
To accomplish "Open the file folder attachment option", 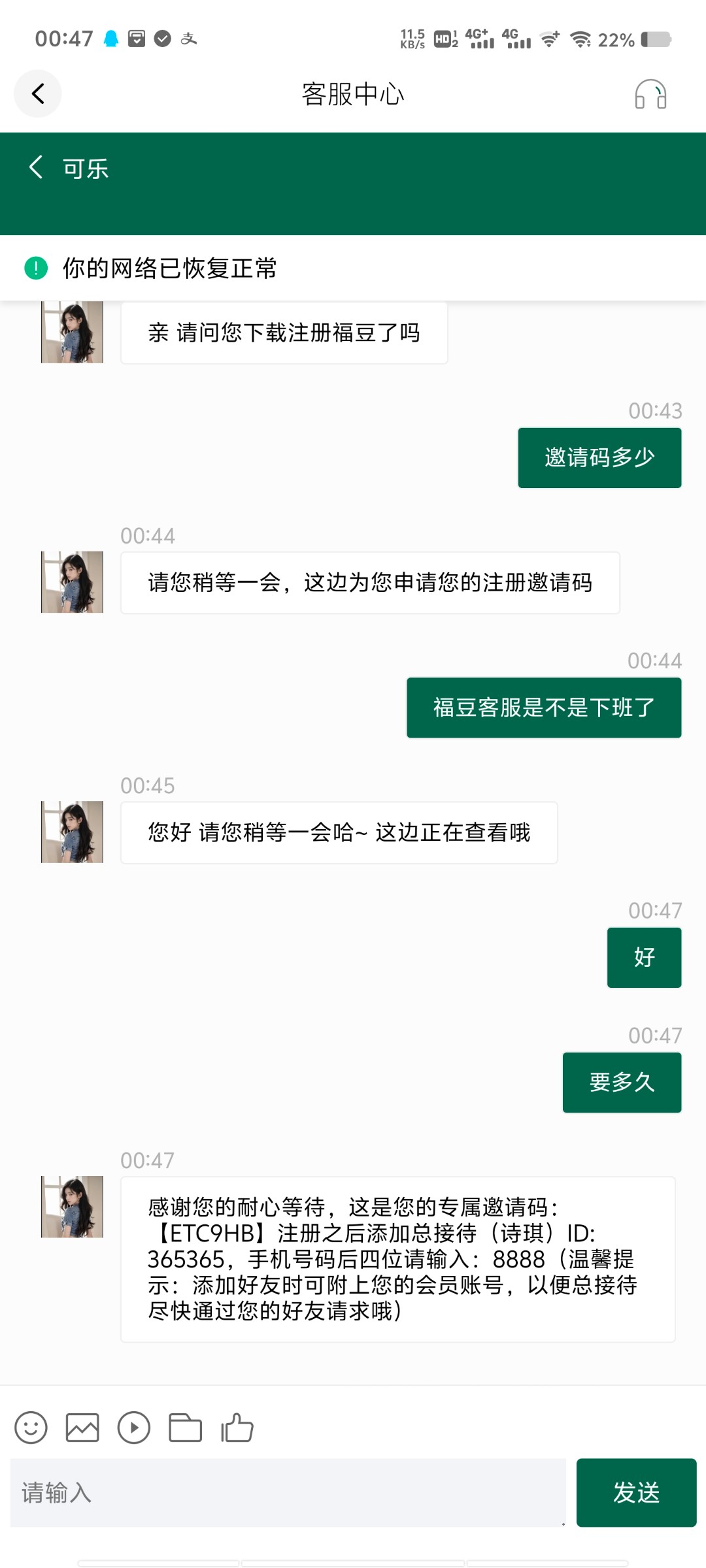I will (186, 1428).
